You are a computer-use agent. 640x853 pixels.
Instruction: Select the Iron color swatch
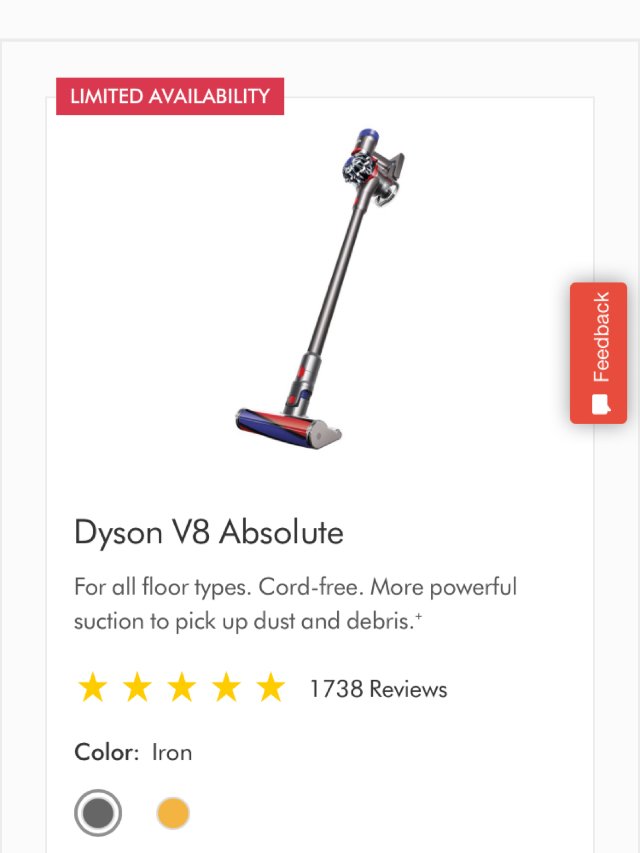pyautogui.click(x=98, y=813)
